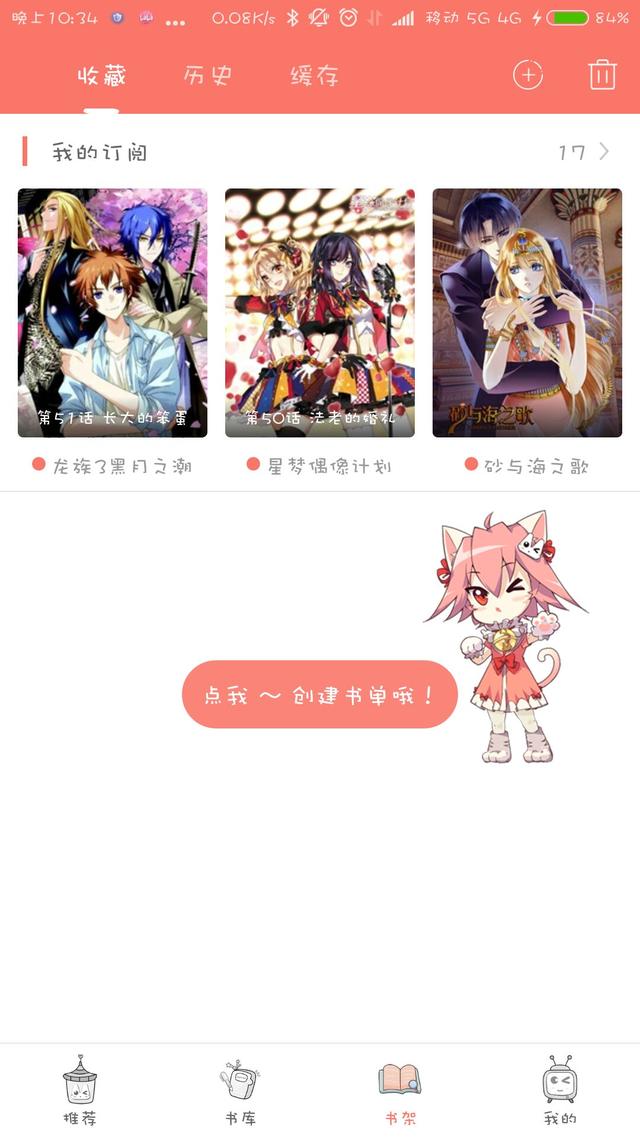Viewport: 640px width, 1138px height.
Task: Open comic 砂与海之歌
Action: 527,313
